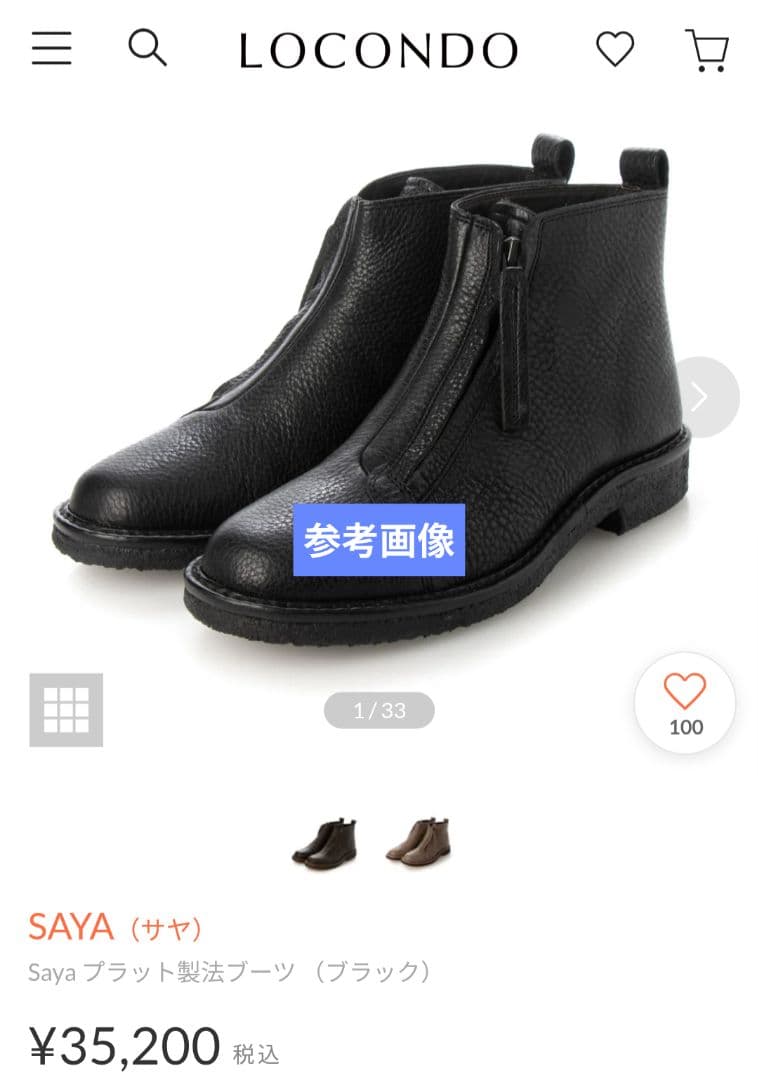Open the search magnifier

(147, 47)
